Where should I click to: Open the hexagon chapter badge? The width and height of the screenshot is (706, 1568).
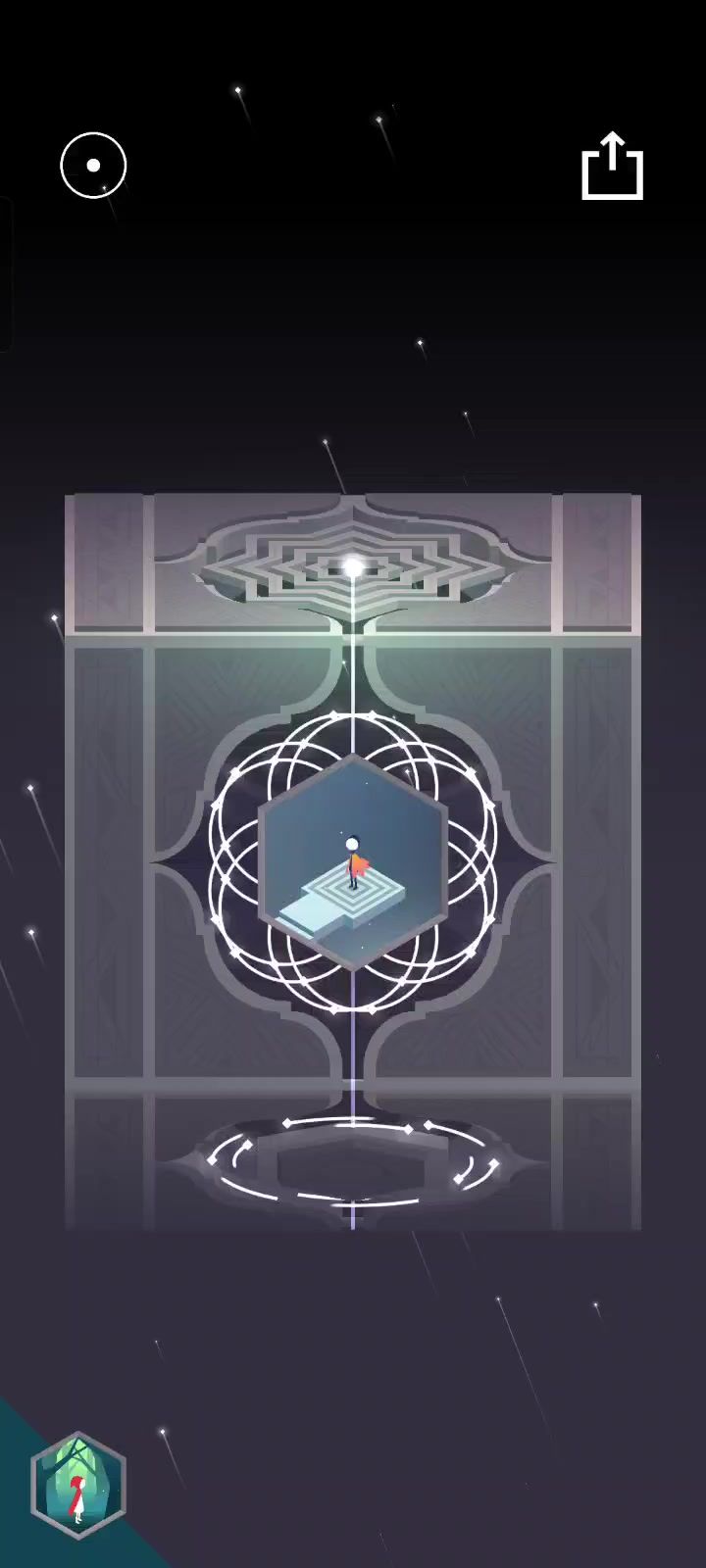click(78, 1485)
